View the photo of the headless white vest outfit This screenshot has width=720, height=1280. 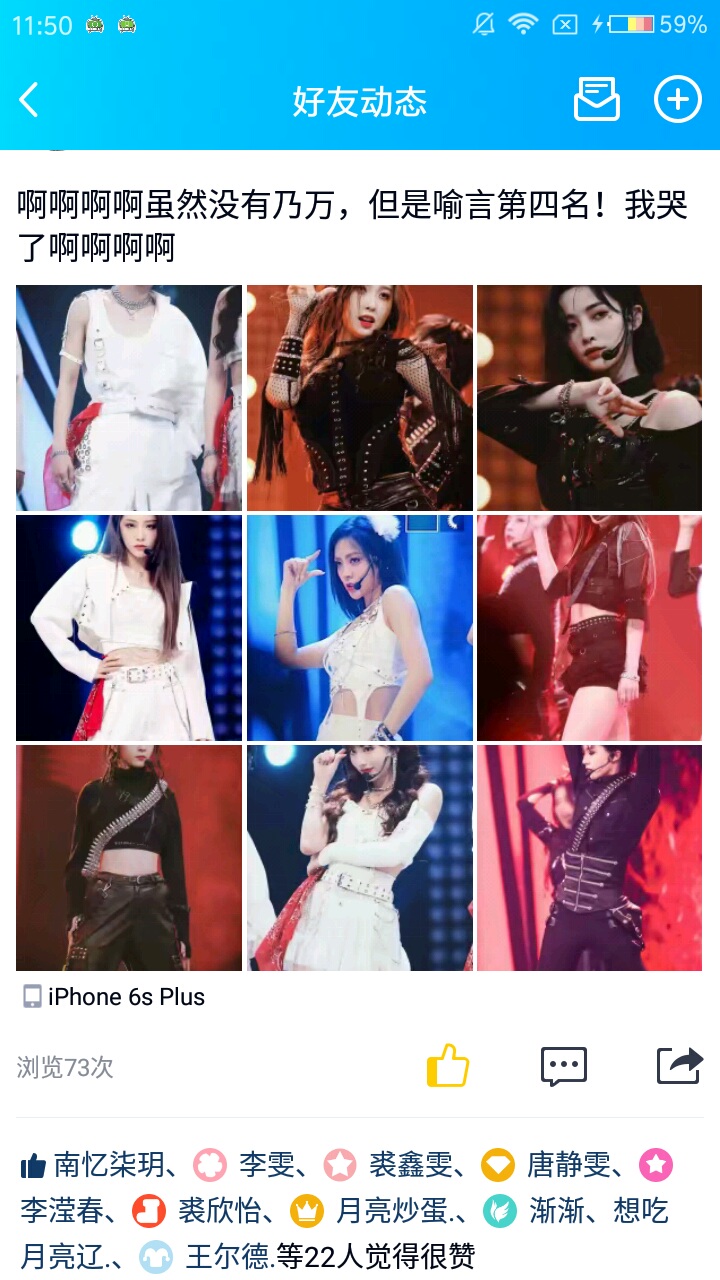129,398
